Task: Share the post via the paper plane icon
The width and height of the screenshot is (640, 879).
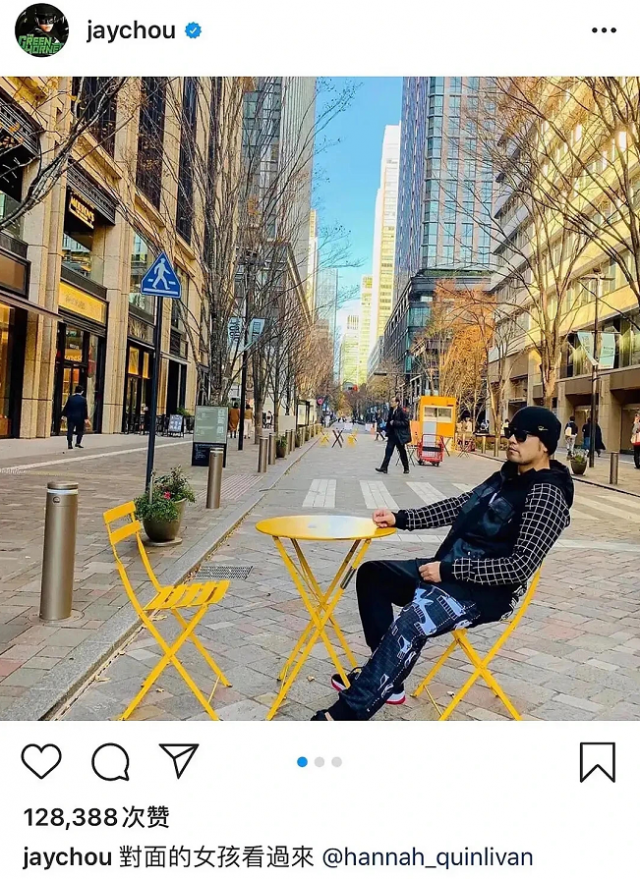Action: click(x=179, y=761)
